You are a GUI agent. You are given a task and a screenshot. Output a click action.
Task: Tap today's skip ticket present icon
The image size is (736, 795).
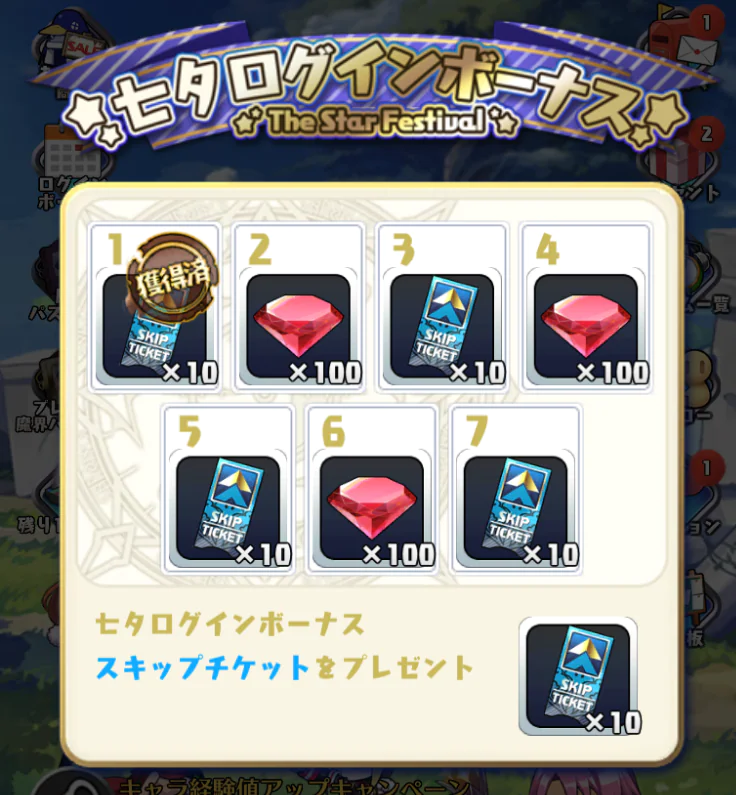pos(578,677)
